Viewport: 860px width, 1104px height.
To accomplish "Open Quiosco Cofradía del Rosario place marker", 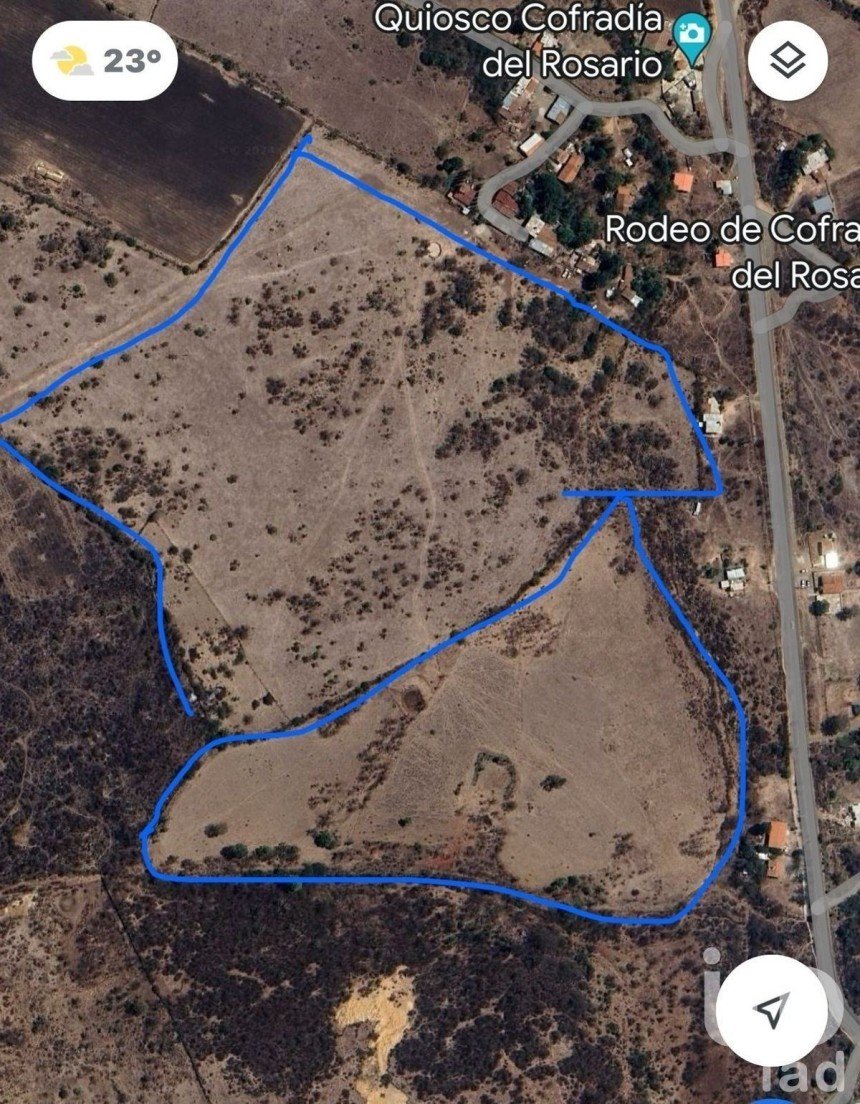I will pyautogui.click(x=690, y=34).
